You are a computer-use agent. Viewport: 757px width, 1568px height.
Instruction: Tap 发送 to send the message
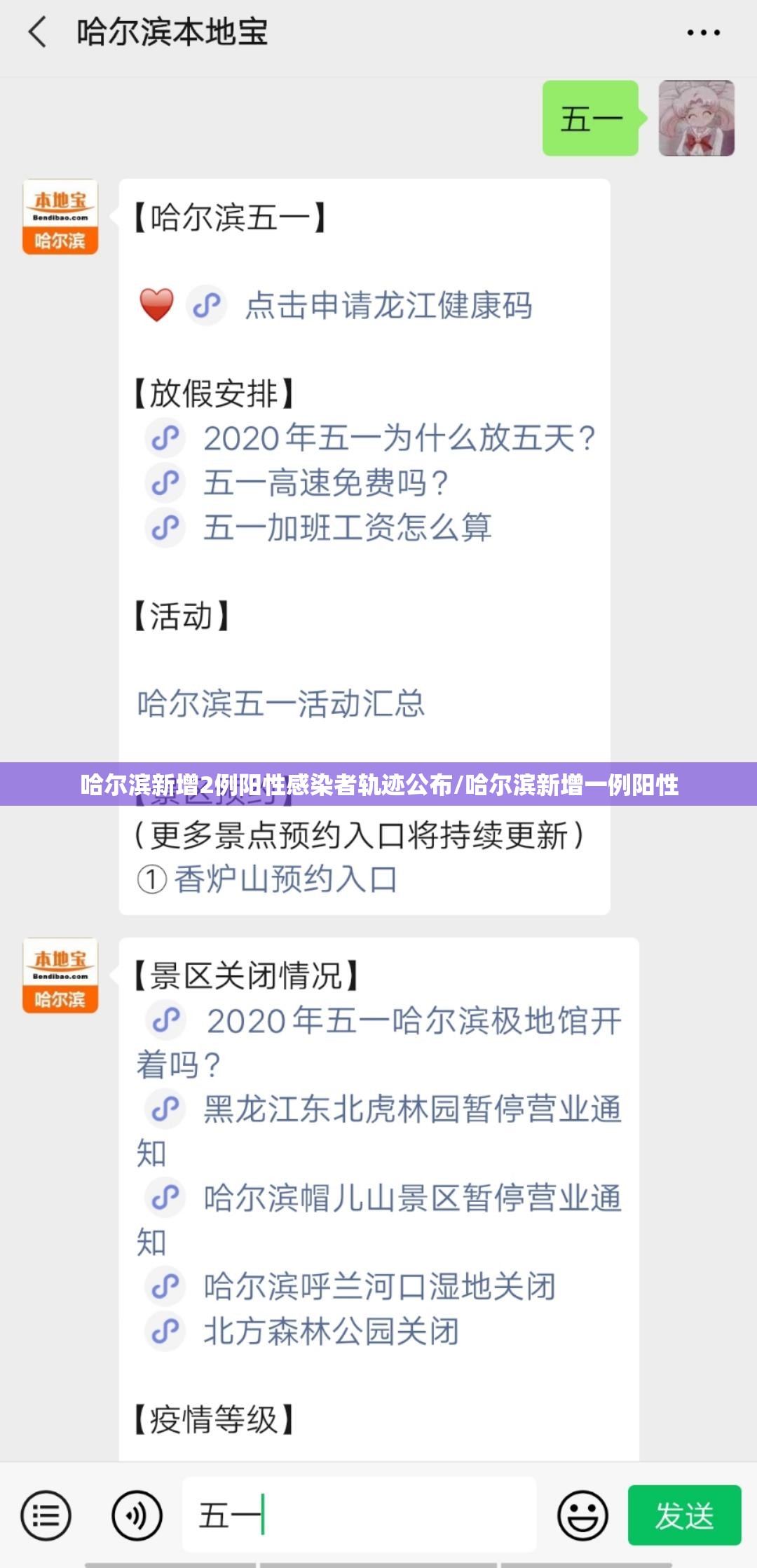(x=684, y=1515)
